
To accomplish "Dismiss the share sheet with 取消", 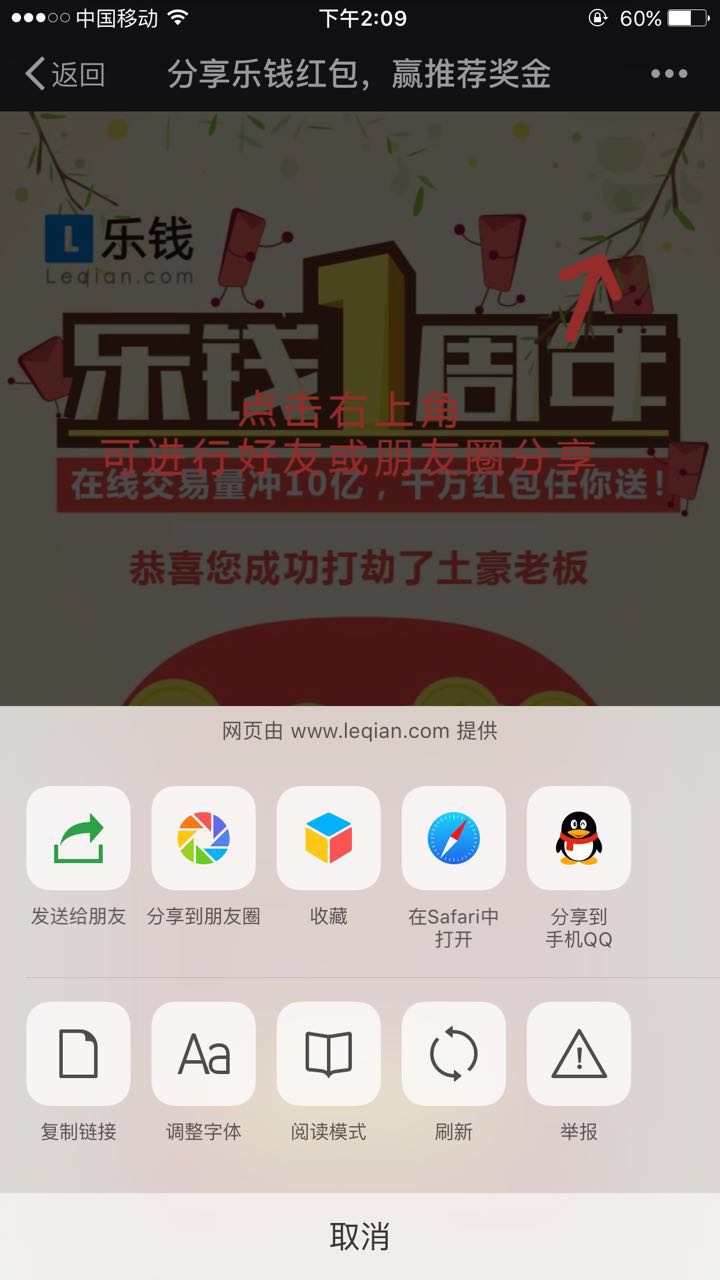I will [x=360, y=1237].
